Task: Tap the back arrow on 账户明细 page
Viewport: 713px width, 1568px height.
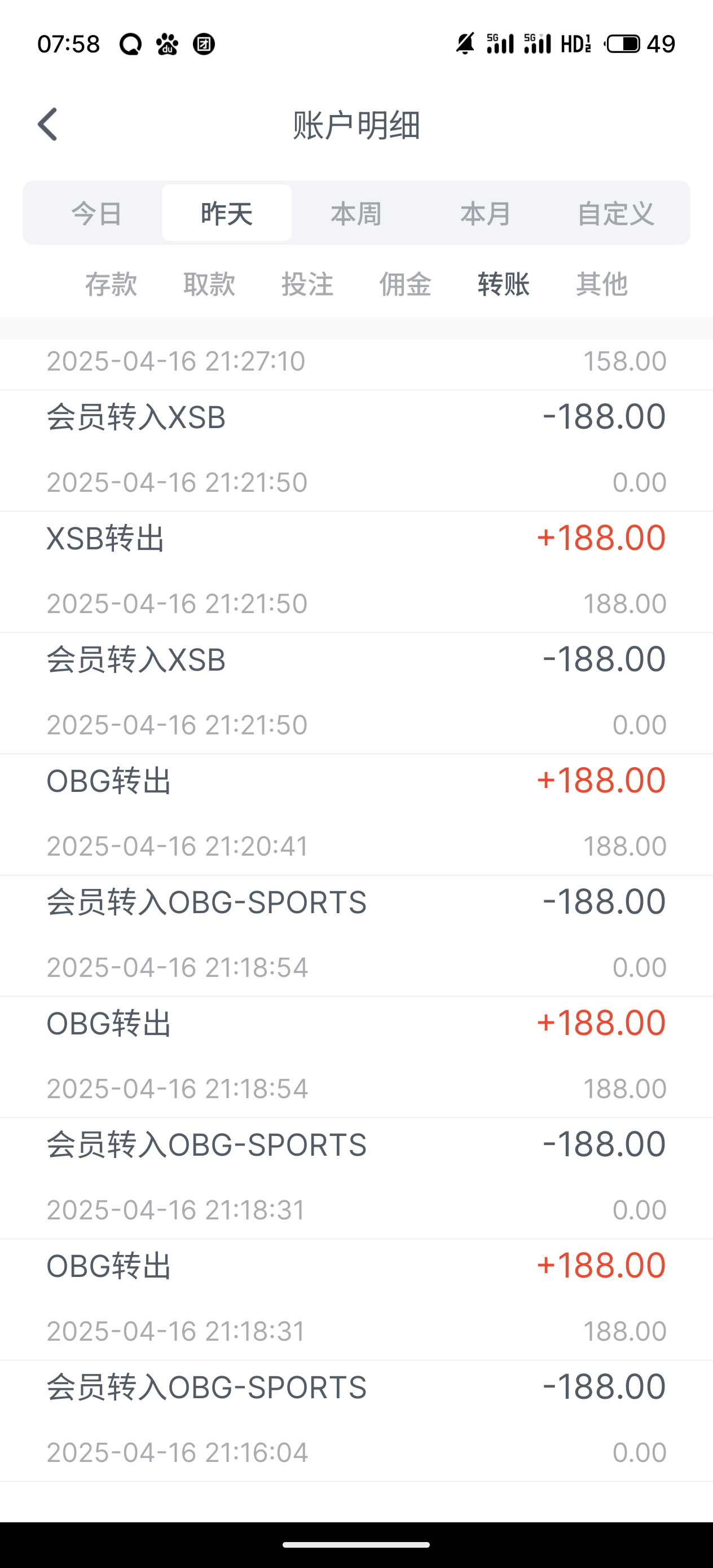Action: 48,125
